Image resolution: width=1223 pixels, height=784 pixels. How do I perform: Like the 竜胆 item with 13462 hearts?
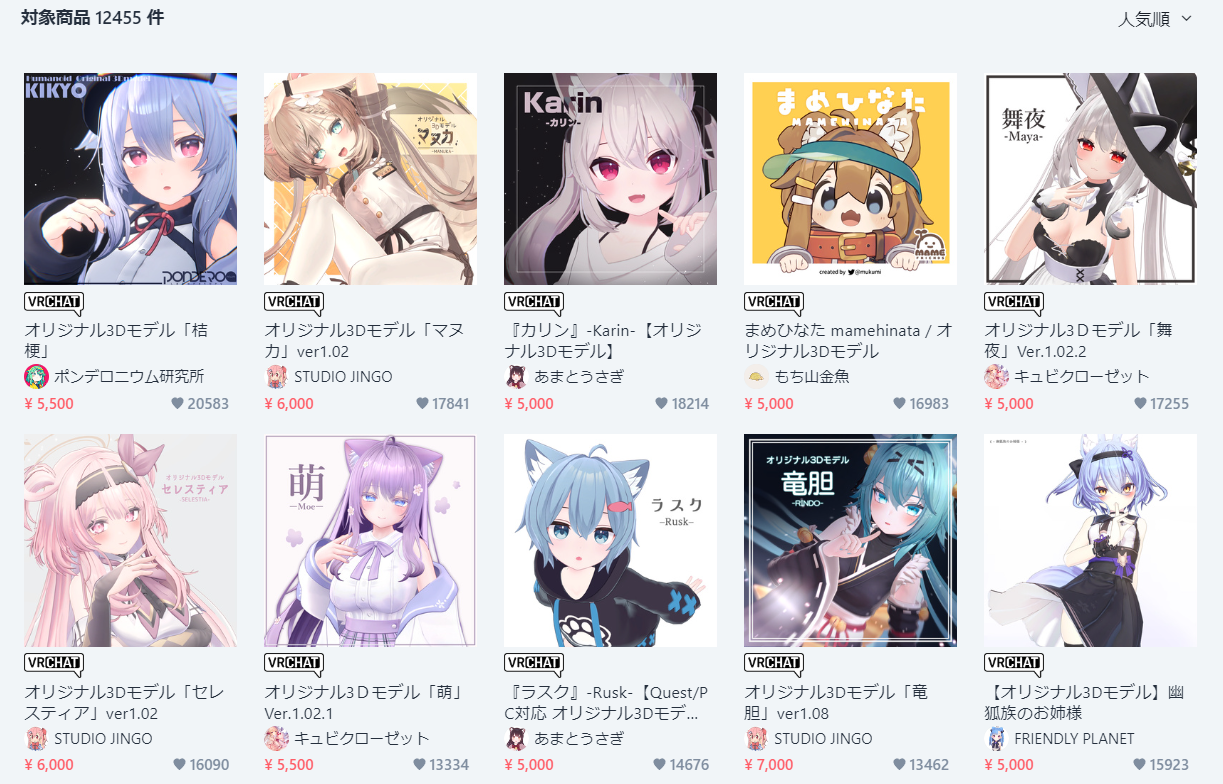pyautogui.click(x=900, y=765)
